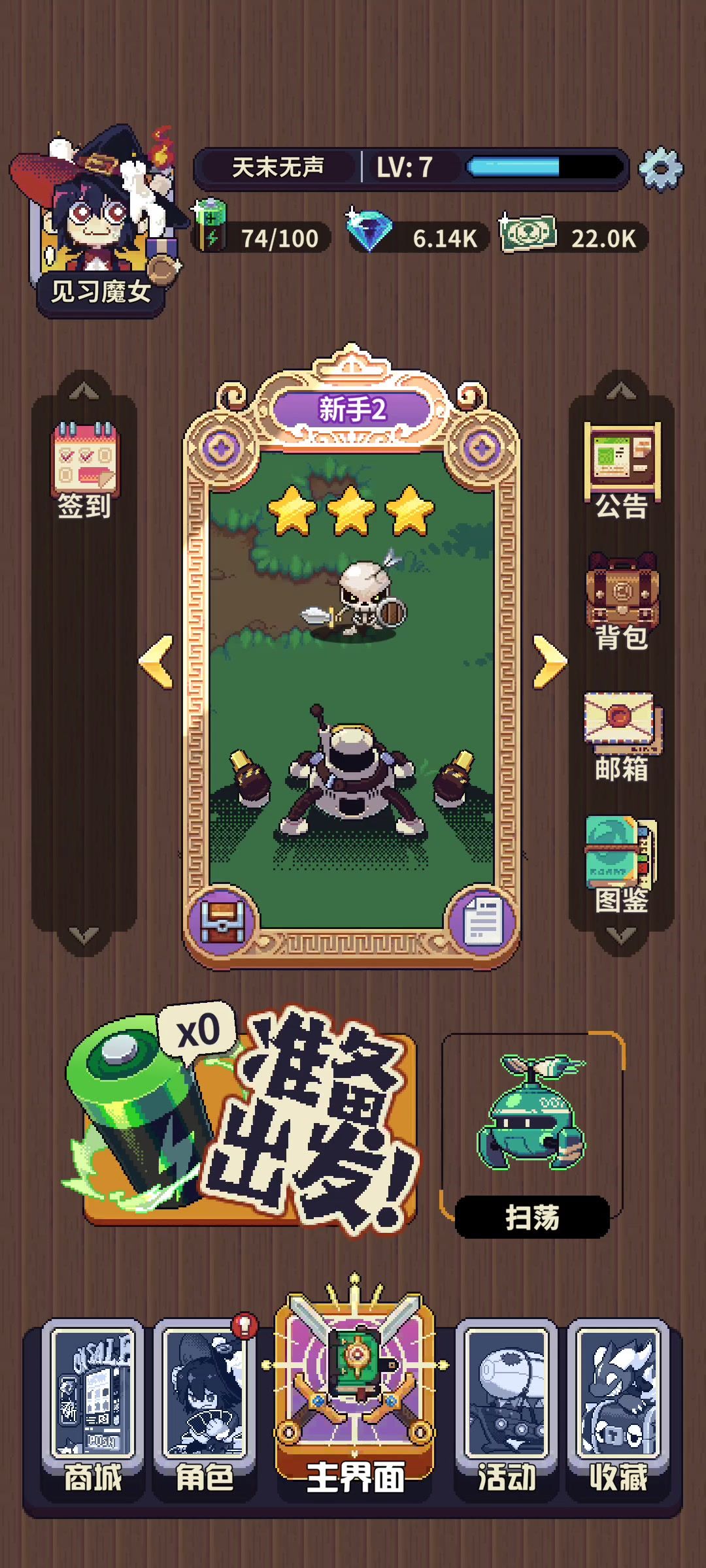
Task: Open the 签到 daily check-in
Action: pyautogui.click(x=85, y=470)
